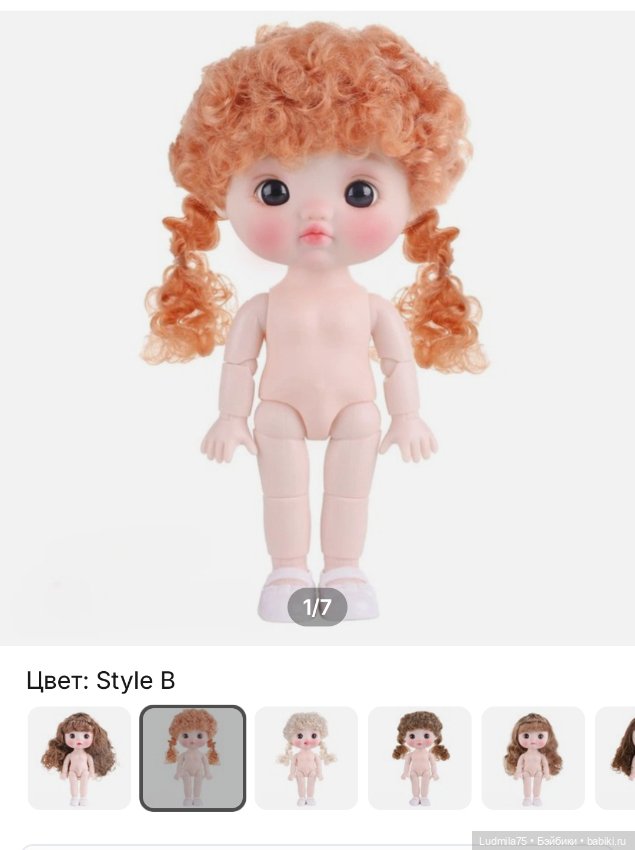Choose the blonde curly pigtails doll variant
This screenshot has width=635, height=850.
pyautogui.click(x=306, y=758)
